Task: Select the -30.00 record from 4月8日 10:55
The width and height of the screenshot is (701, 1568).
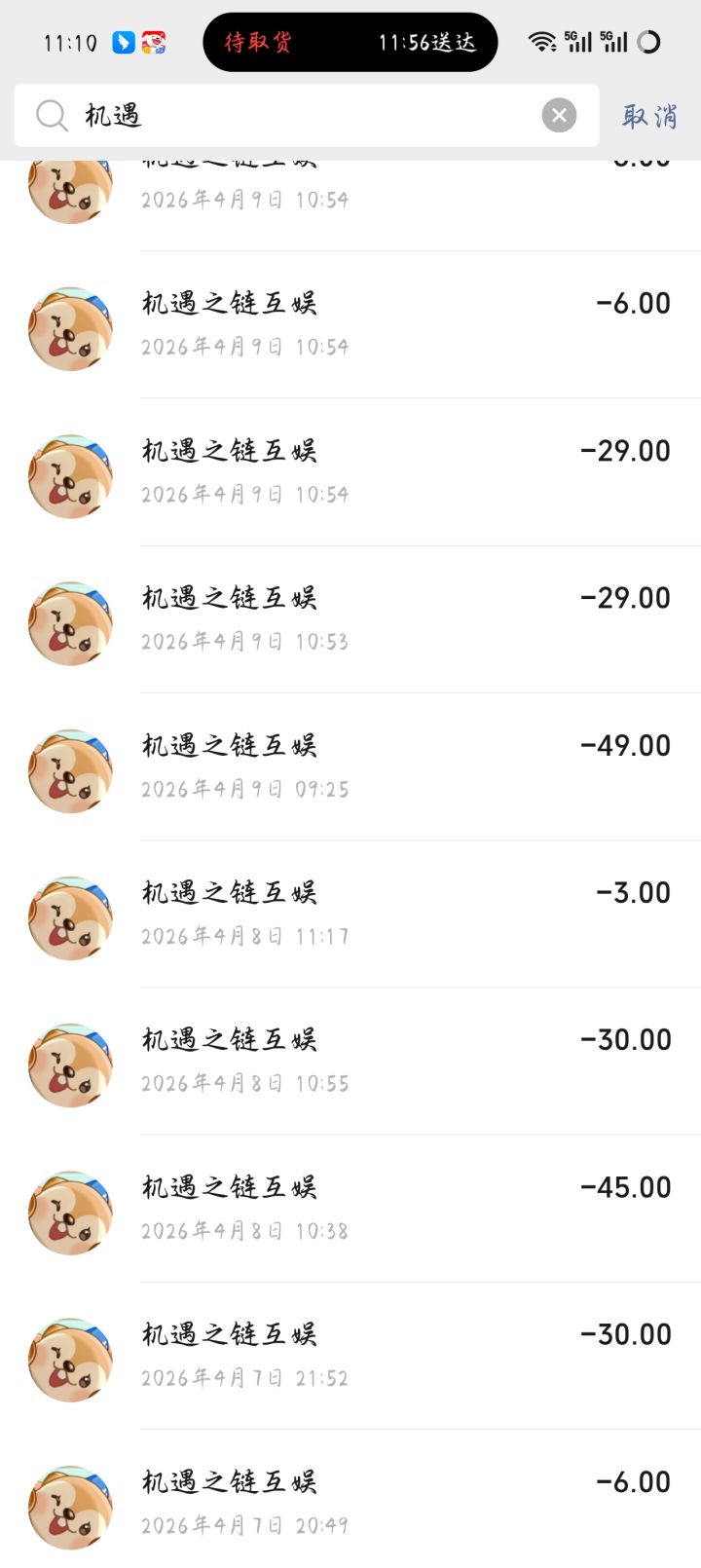Action: tap(389, 1062)
